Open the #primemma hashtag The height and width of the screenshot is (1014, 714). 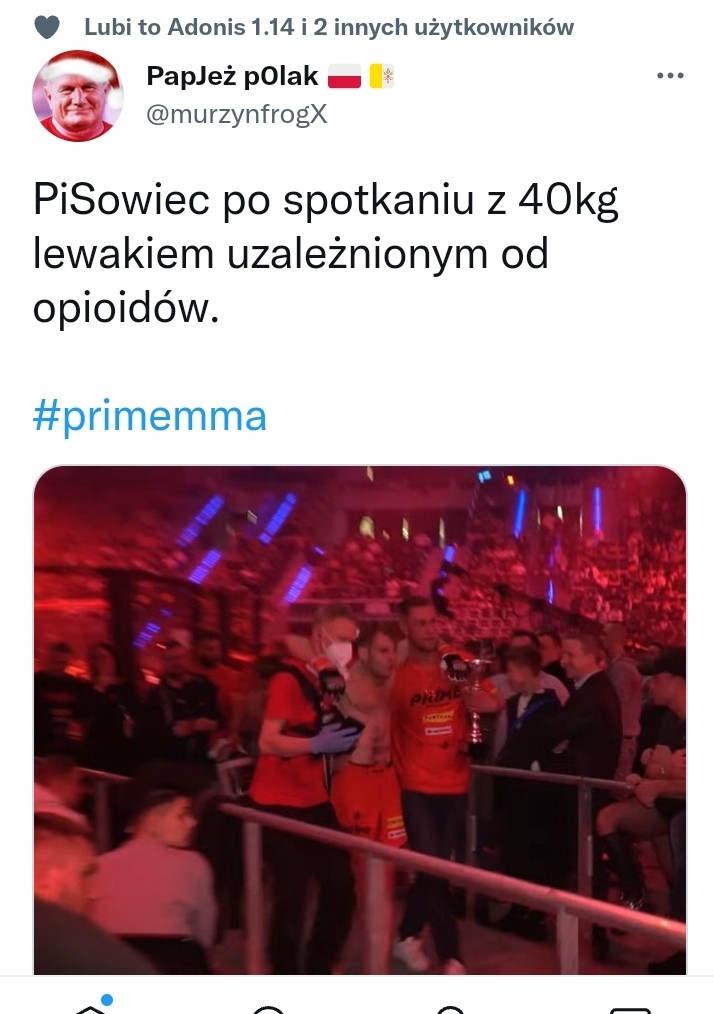pyautogui.click(x=150, y=416)
